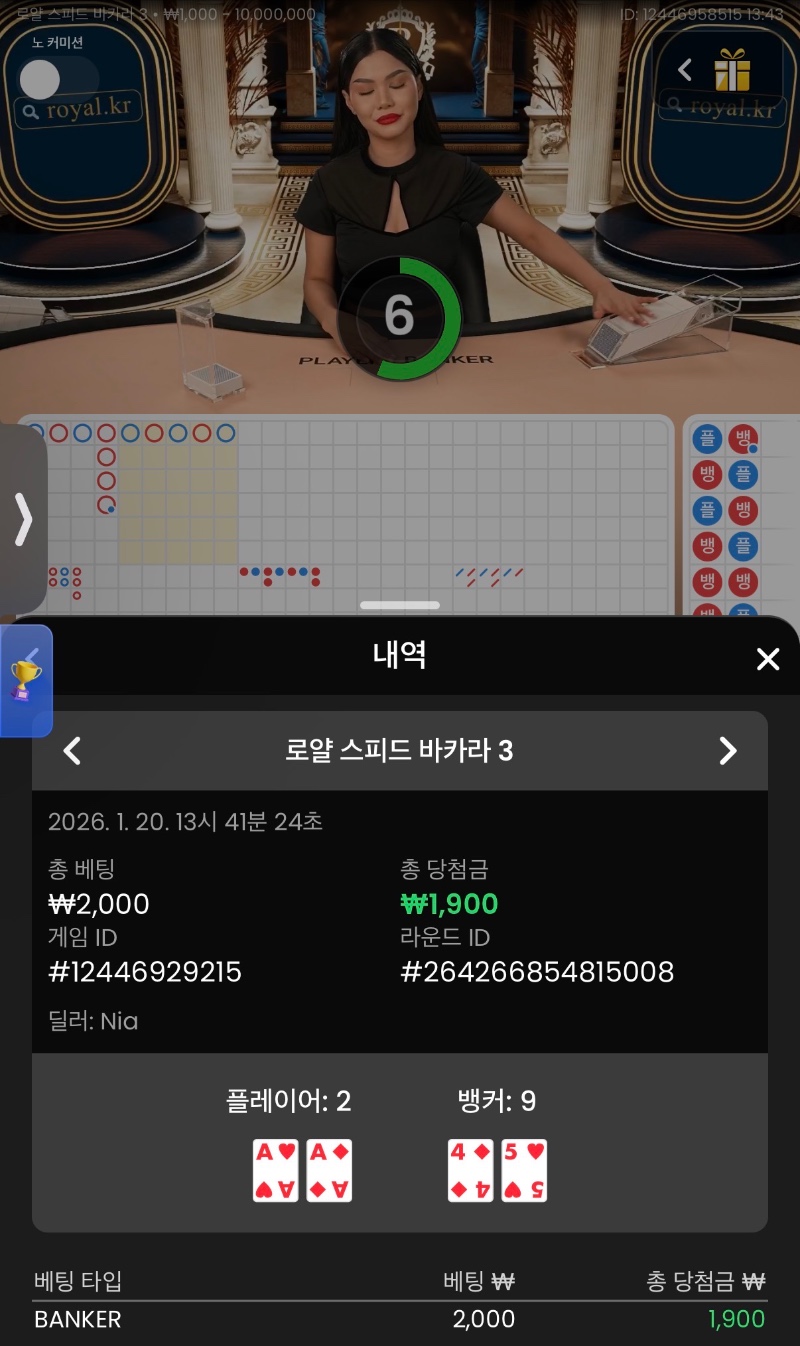Expand the left side panel arrow

[23, 519]
